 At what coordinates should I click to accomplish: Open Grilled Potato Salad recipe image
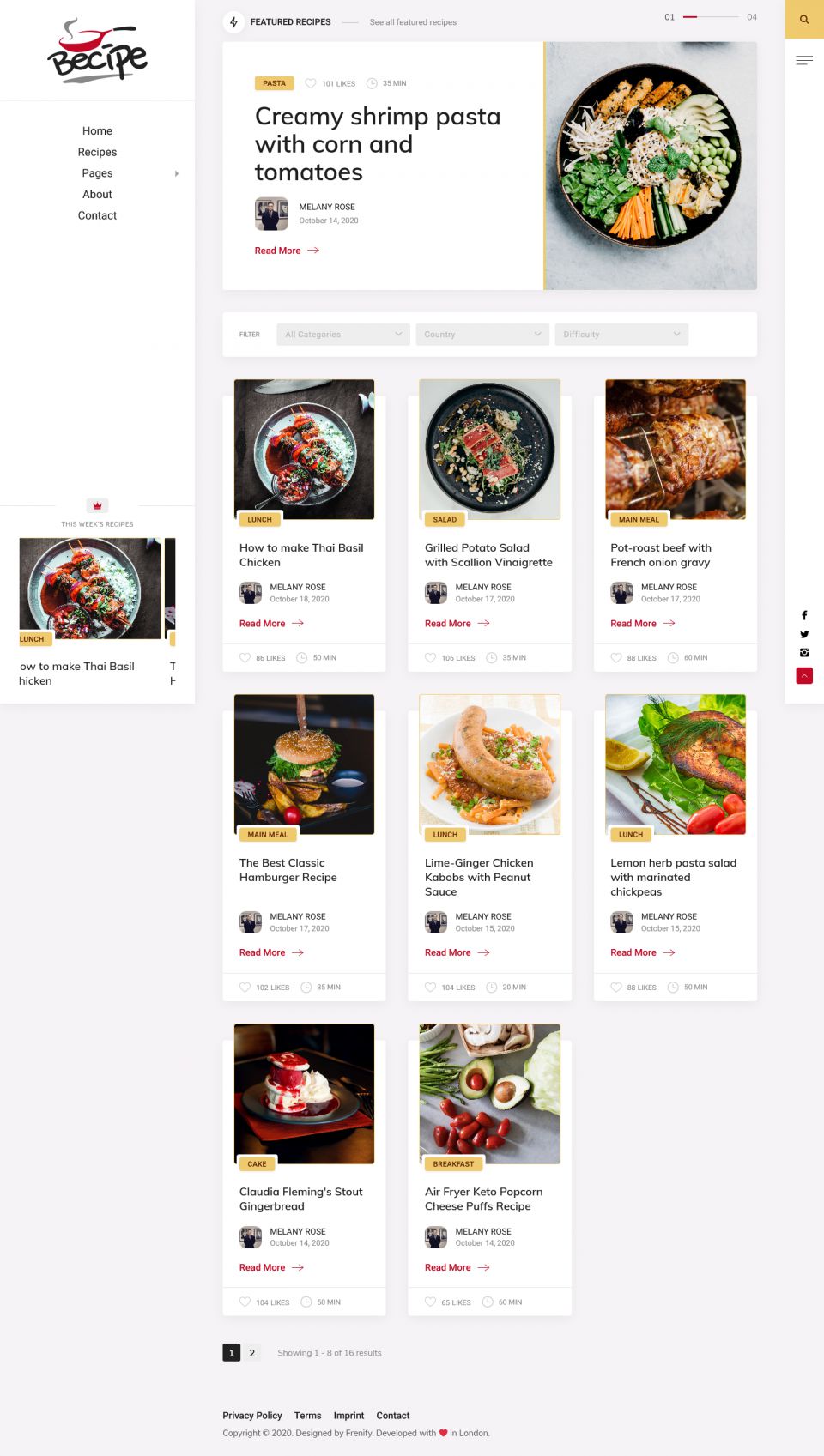(x=489, y=449)
